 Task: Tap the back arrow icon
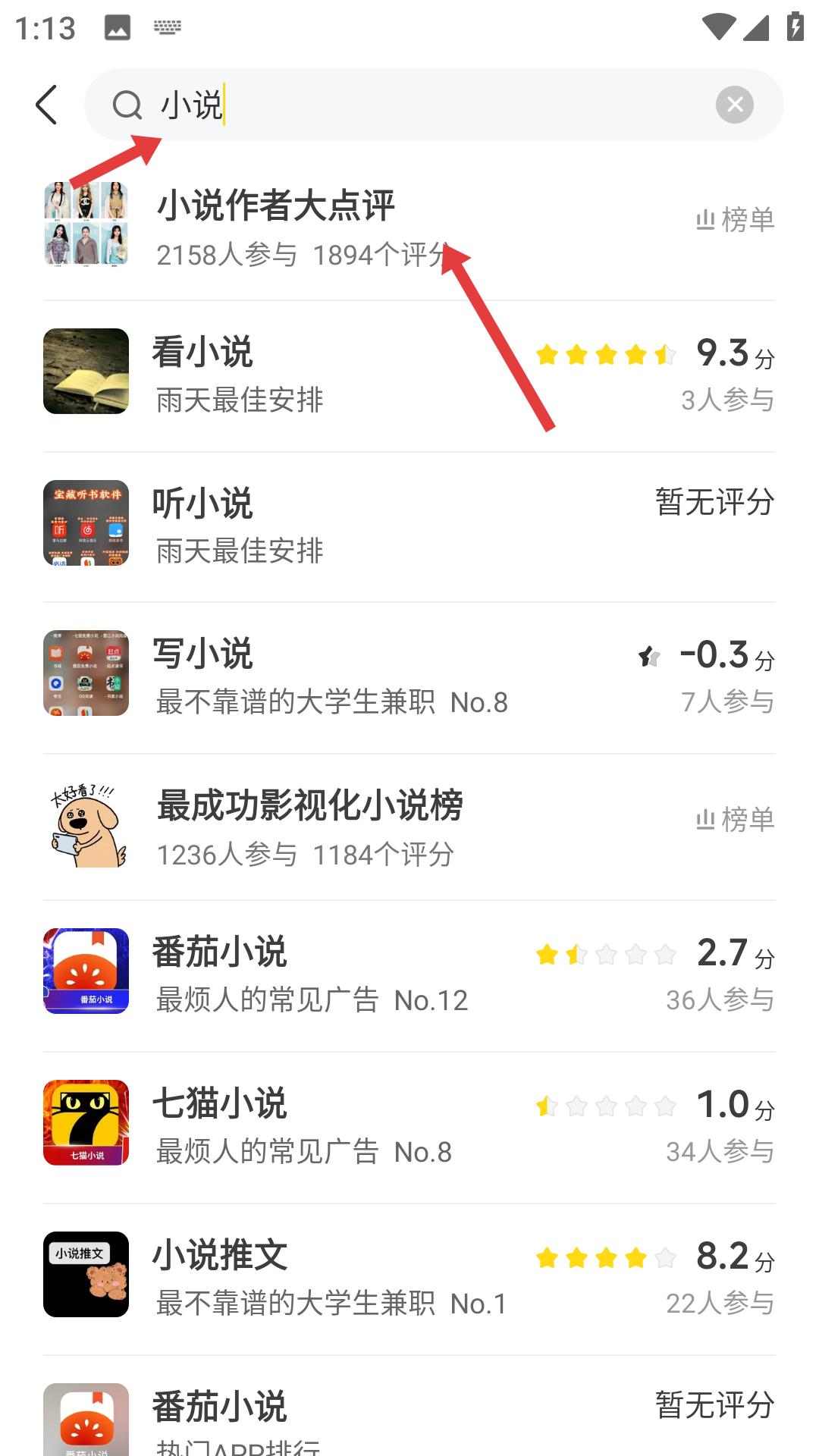coord(47,104)
